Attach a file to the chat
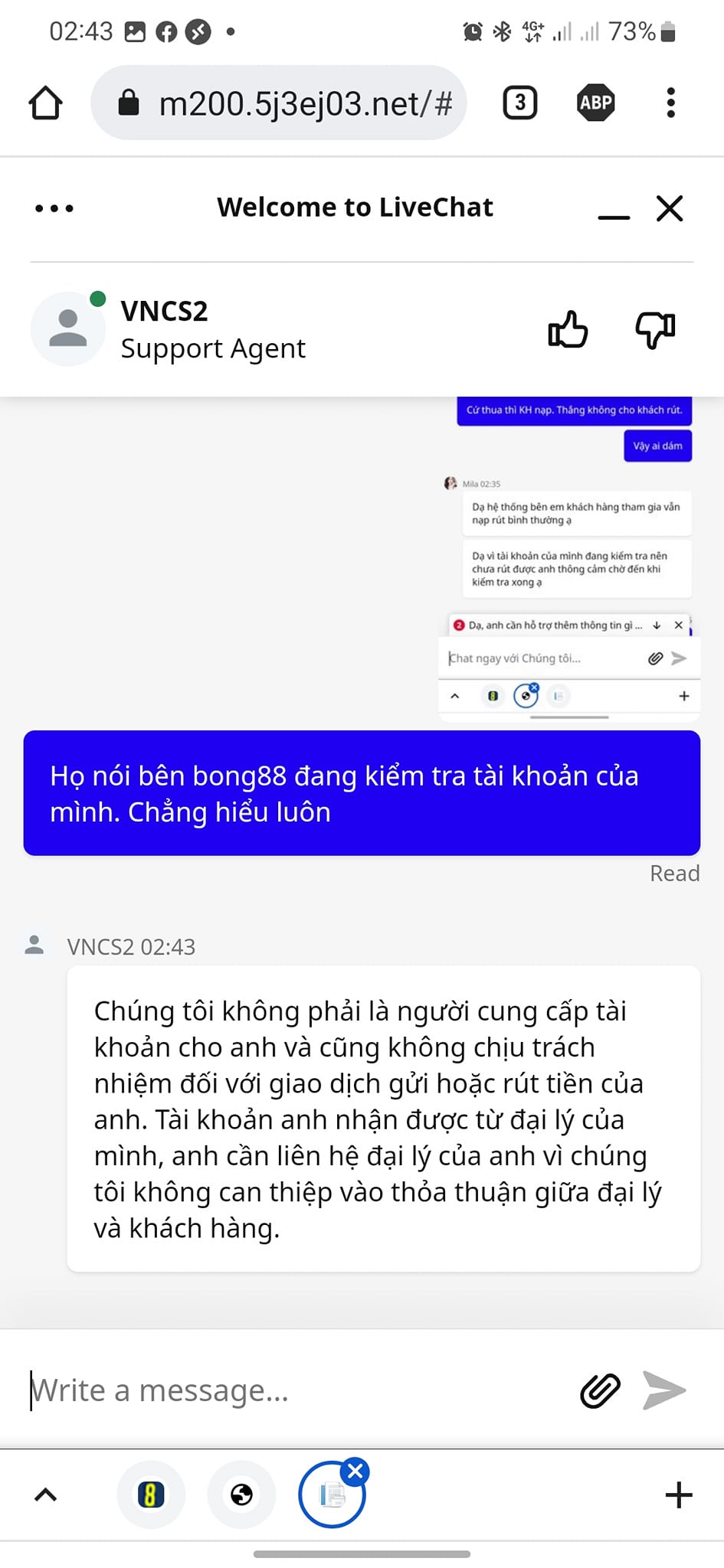The image size is (724, 1568). coord(600,1390)
